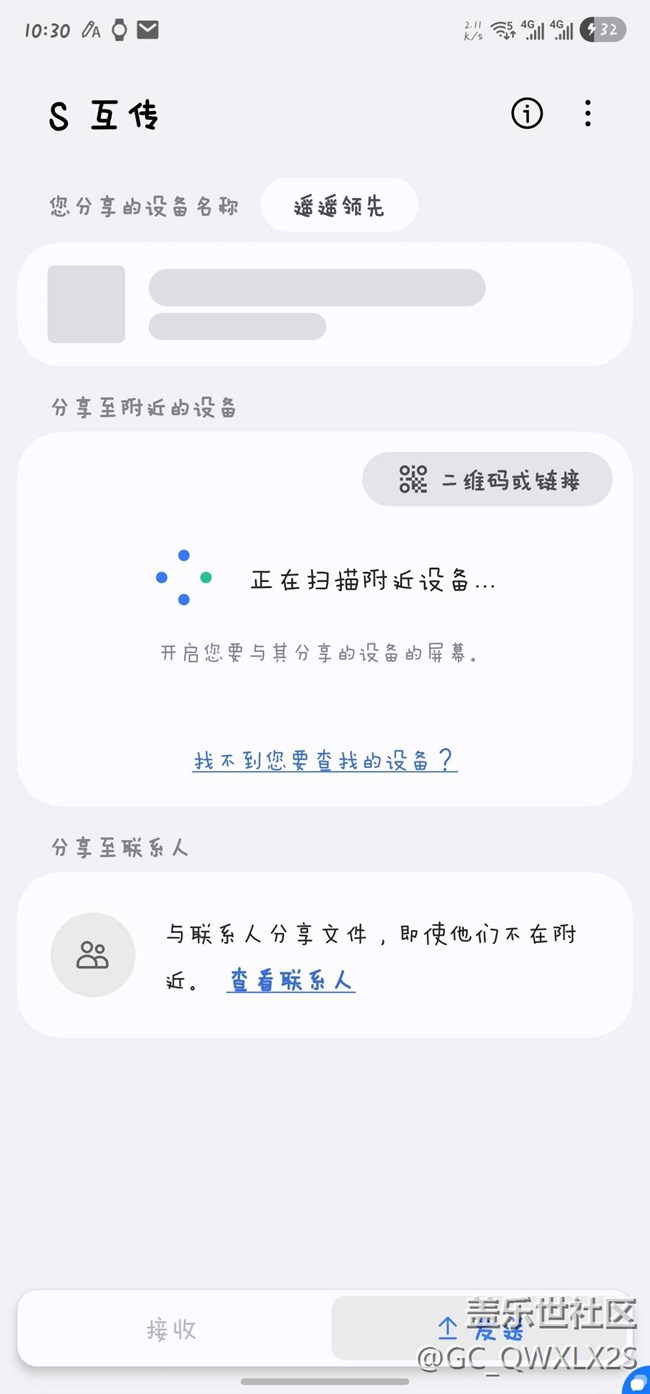This screenshot has height=1394, width=650.
Task: Tap the device name chip 遥遥领先
Action: point(339,206)
